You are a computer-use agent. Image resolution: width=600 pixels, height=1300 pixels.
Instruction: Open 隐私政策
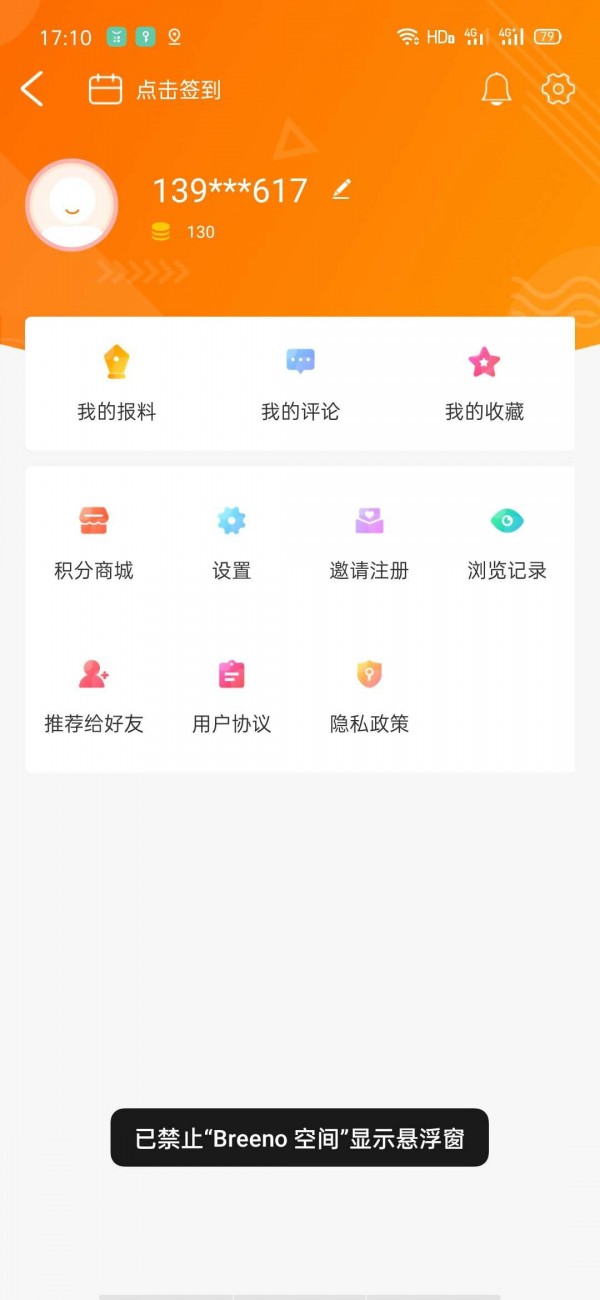point(369,695)
